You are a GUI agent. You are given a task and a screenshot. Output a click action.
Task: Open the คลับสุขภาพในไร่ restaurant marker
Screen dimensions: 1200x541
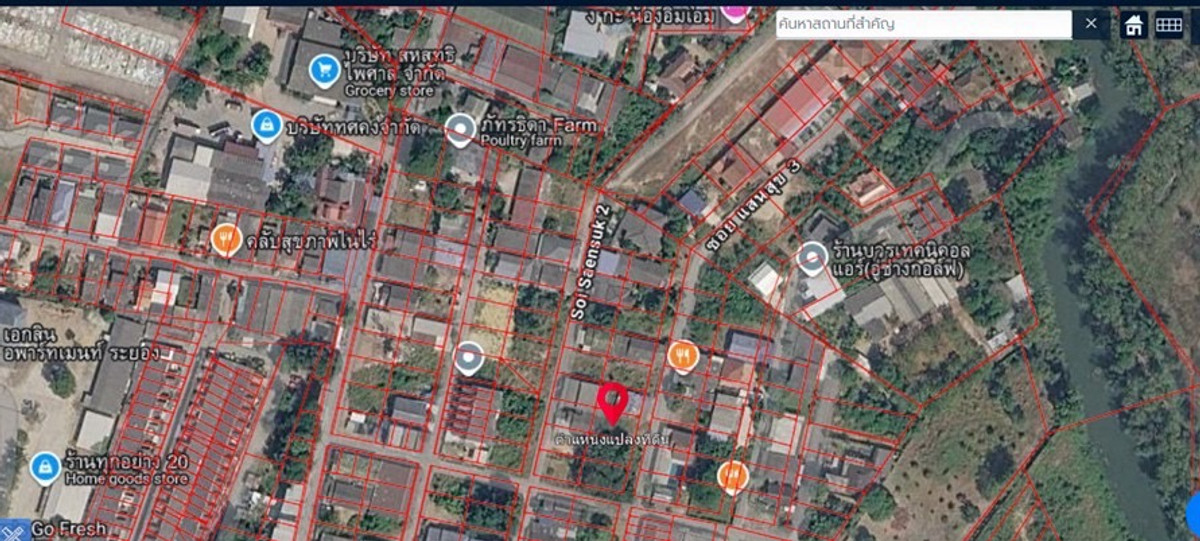point(226,239)
